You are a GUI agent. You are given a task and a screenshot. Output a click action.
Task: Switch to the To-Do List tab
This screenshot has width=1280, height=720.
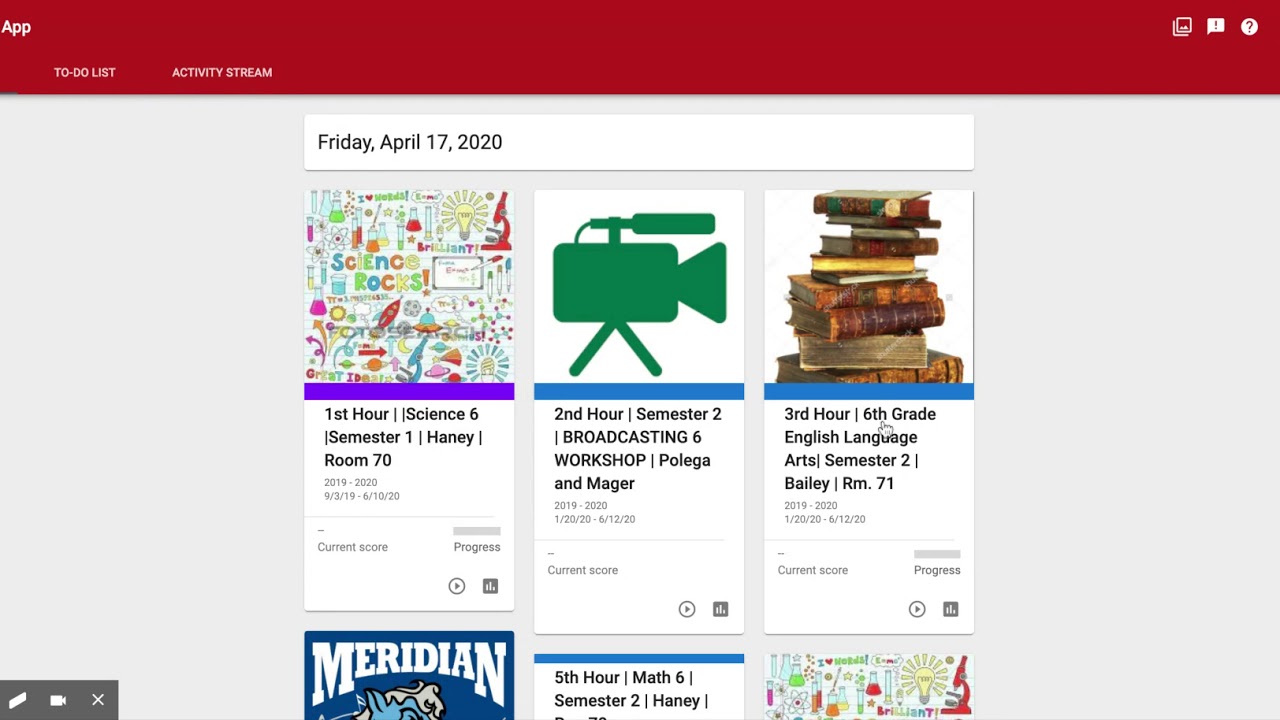click(x=84, y=72)
